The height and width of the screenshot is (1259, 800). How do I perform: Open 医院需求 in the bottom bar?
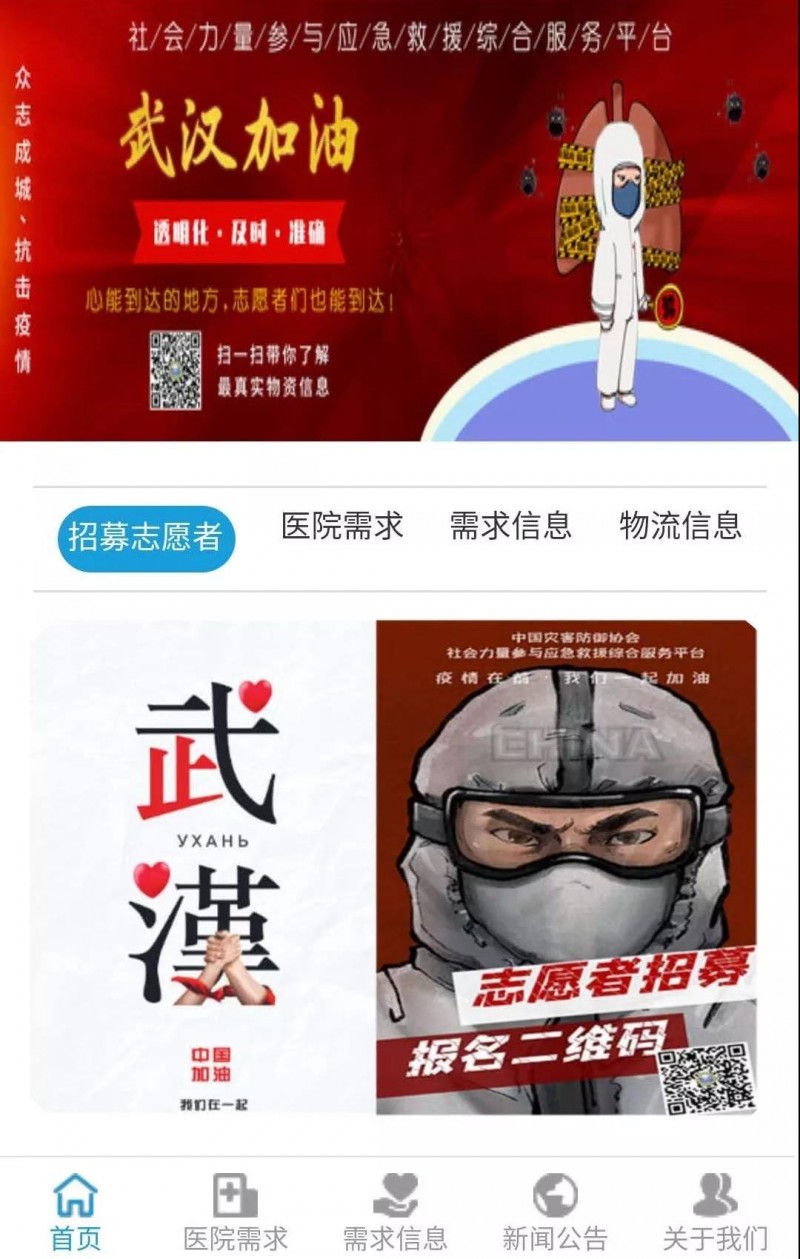tap(236, 1212)
